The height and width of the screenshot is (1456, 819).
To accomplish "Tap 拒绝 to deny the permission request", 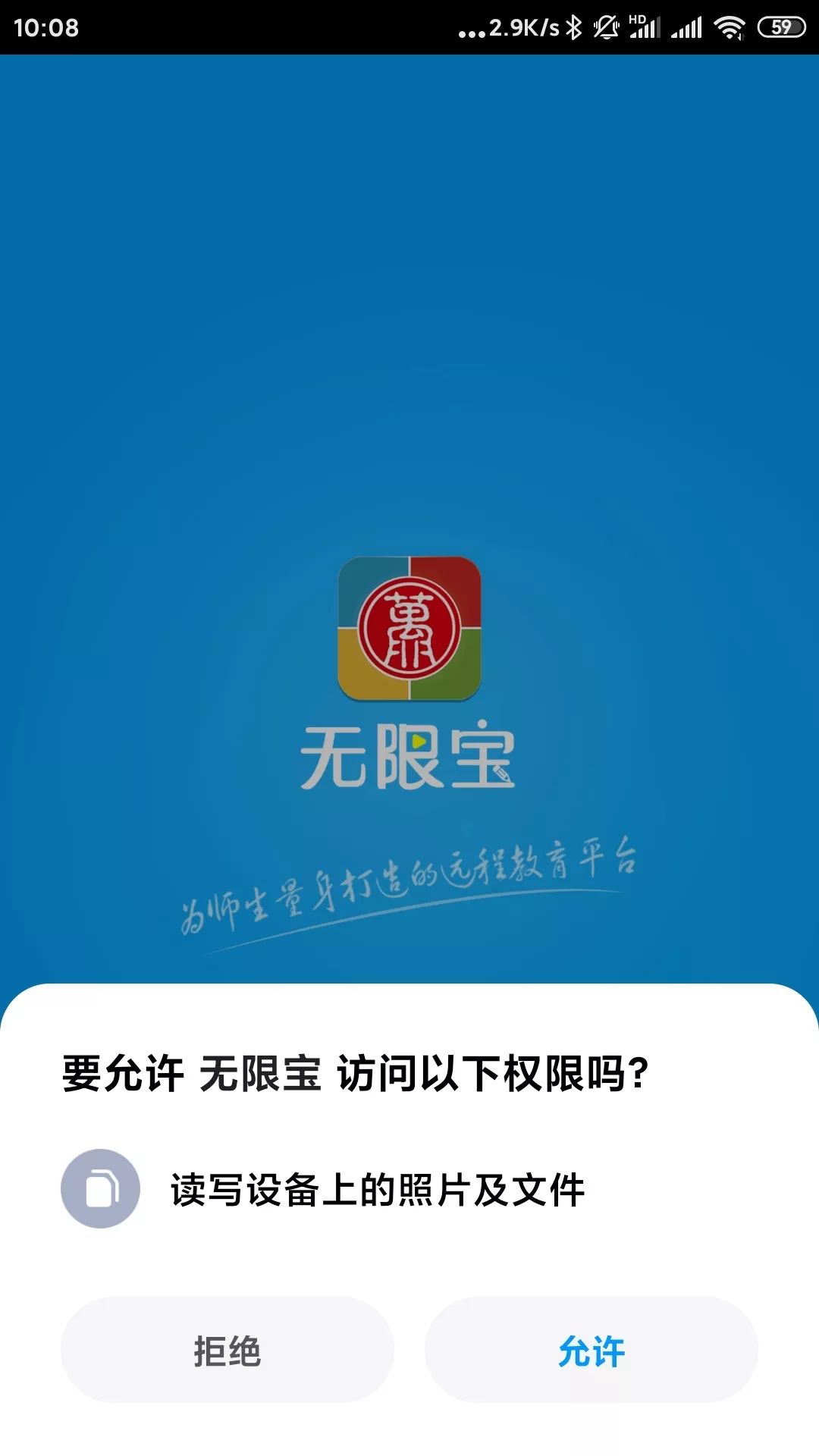I will click(x=227, y=1350).
